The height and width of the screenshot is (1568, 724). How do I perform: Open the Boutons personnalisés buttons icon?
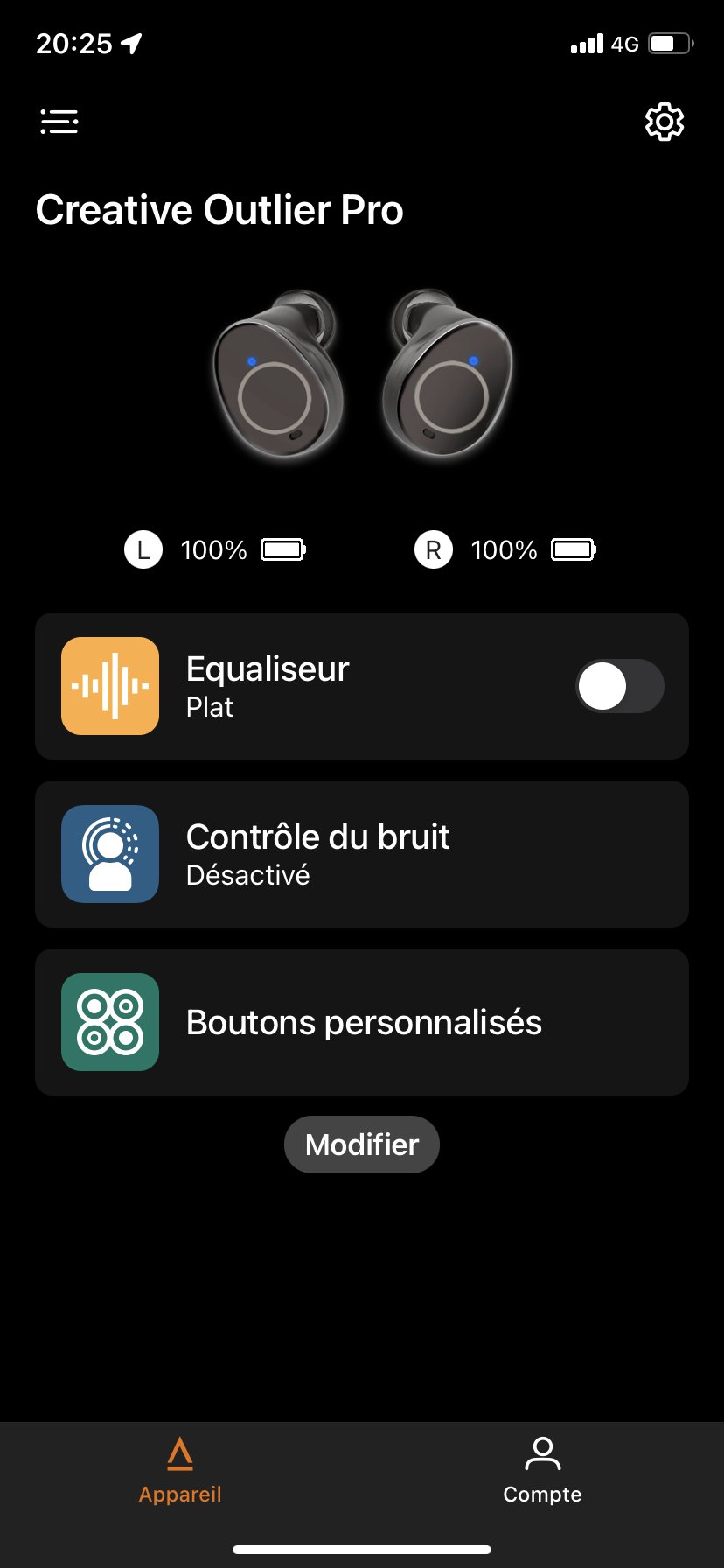point(109,1021)
